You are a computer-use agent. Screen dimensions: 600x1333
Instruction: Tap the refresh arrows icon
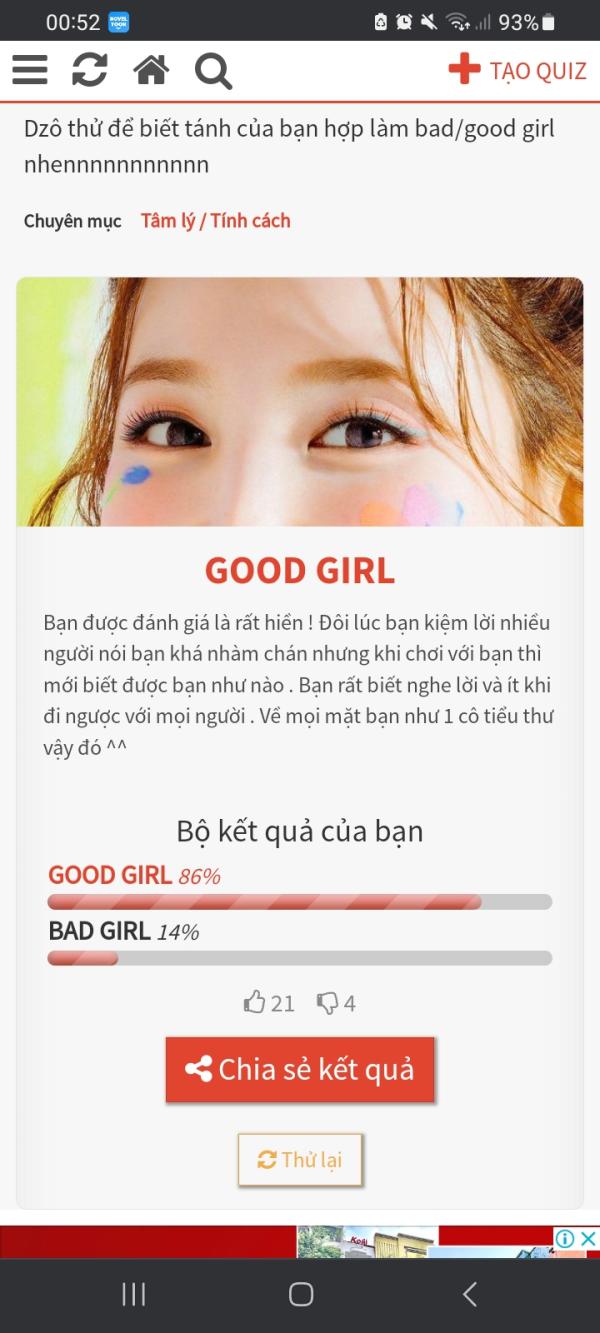tap(90, 70)
